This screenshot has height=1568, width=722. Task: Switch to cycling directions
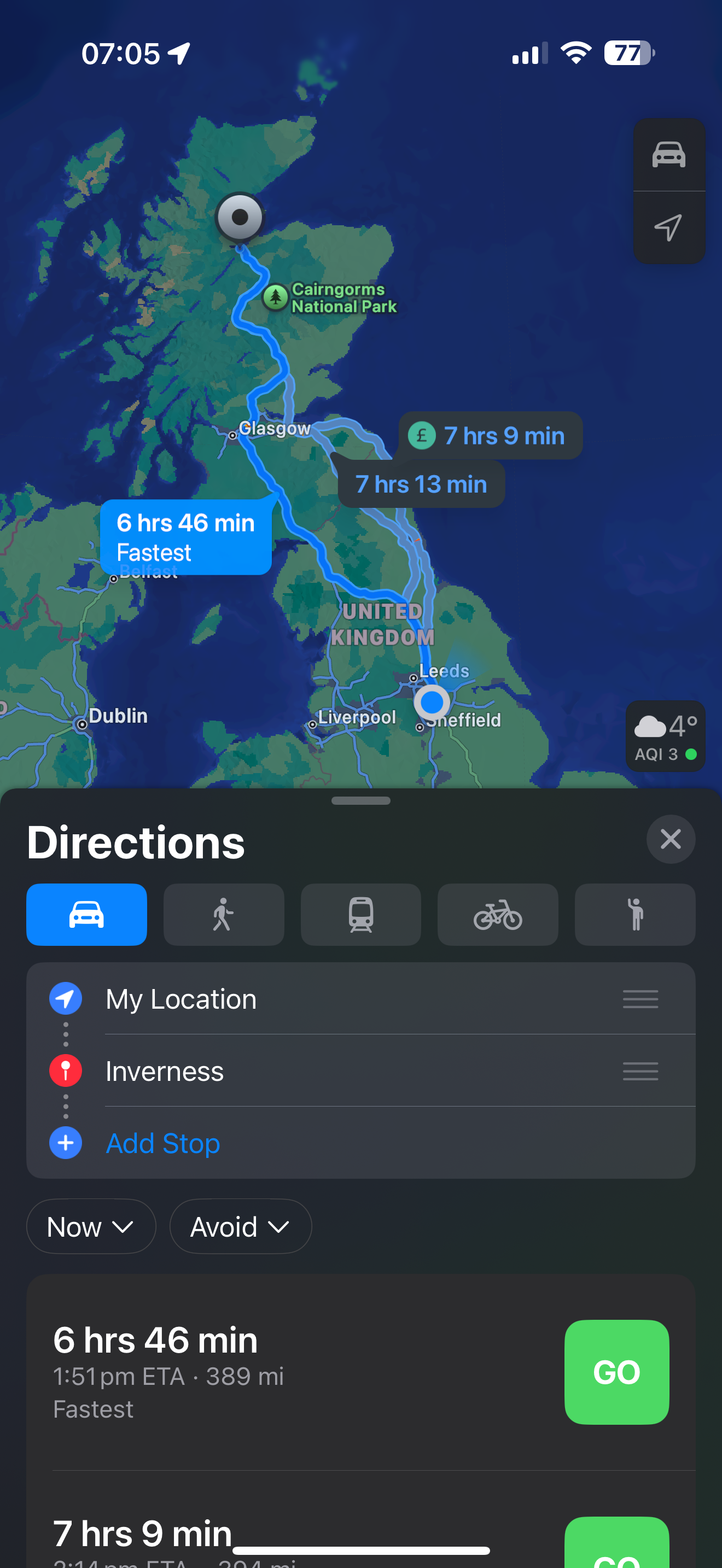497,914
